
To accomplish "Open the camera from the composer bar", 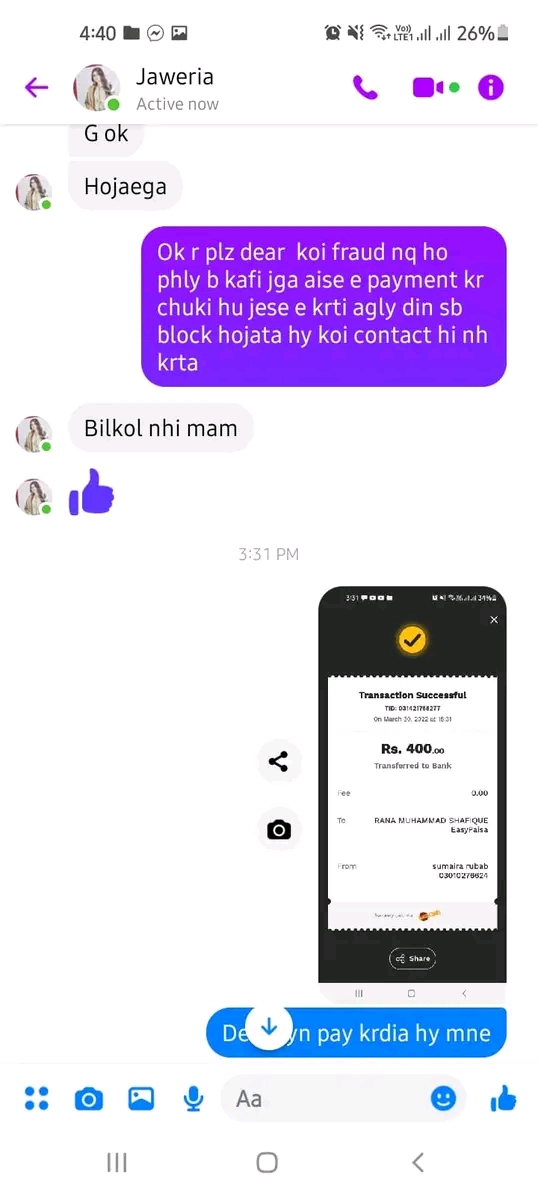I will pos(88,1099).
